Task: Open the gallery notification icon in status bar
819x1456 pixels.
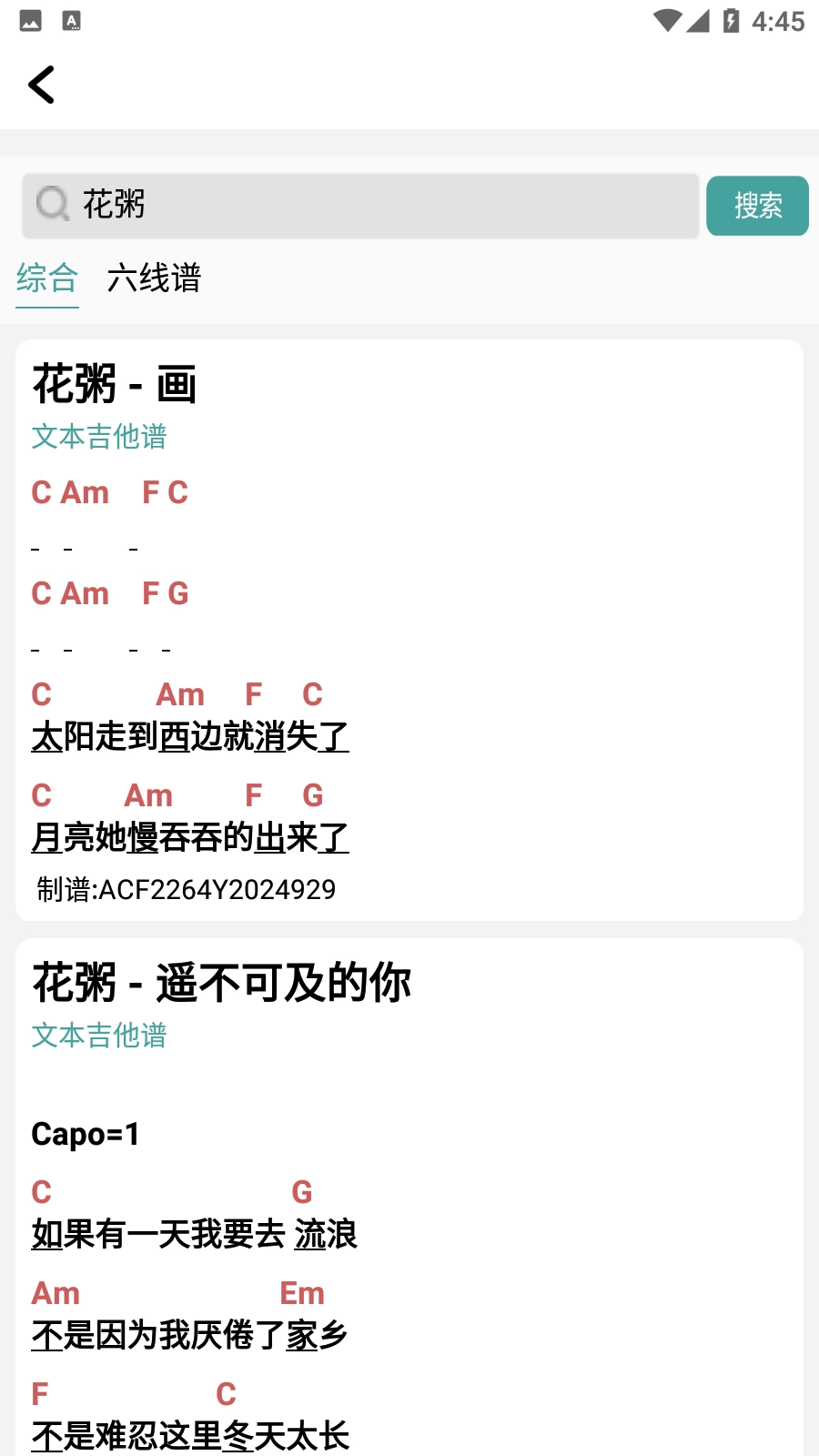Action: [30, 19]
